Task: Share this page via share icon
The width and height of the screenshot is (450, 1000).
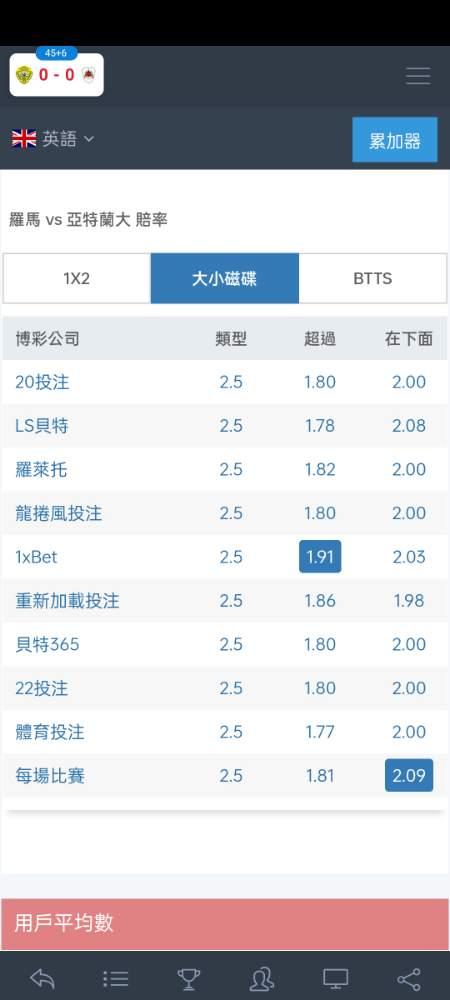Action: point(409,978)
